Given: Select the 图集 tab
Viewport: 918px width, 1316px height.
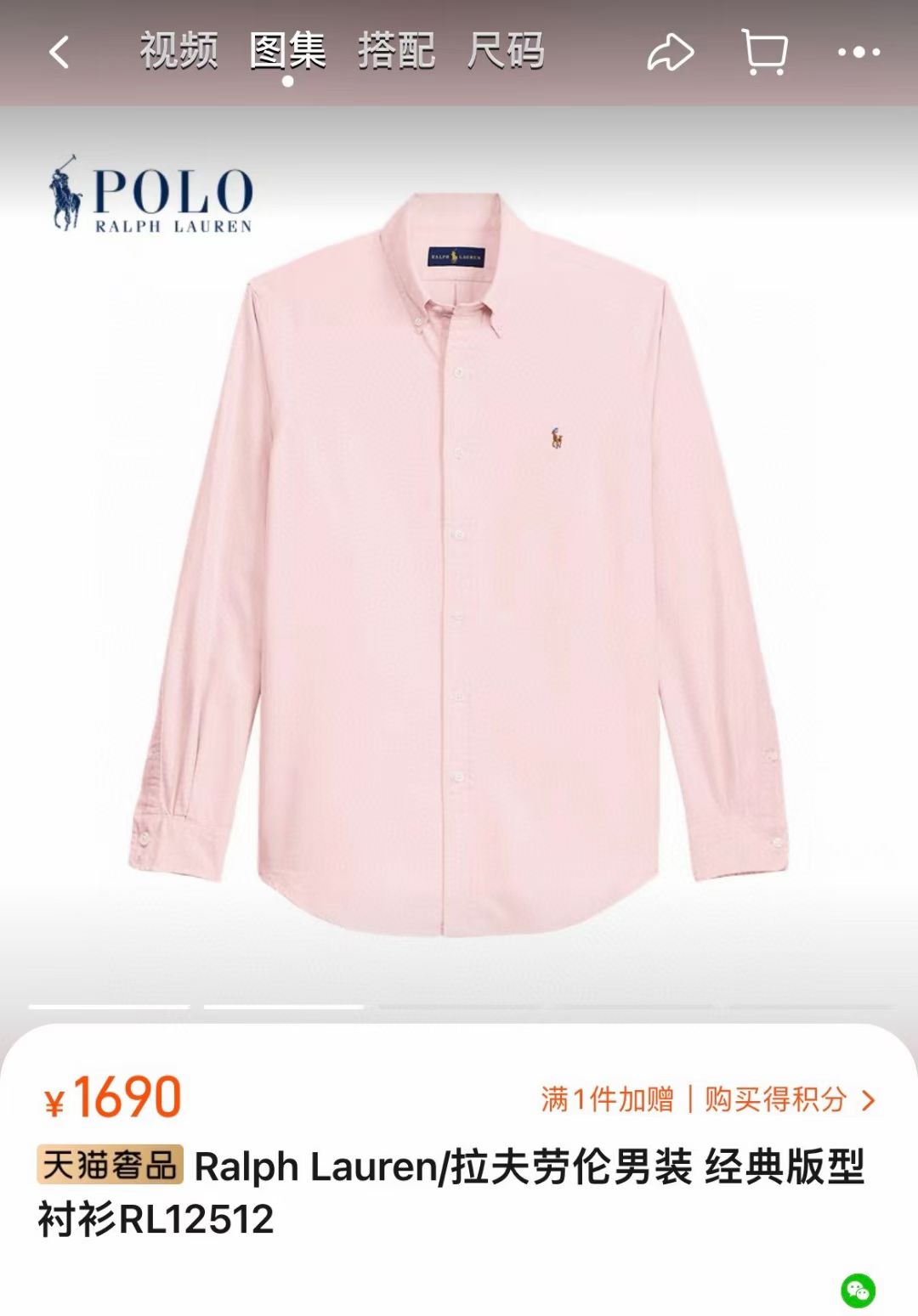Looking at the screenshot, I should [x=287, y=51].
